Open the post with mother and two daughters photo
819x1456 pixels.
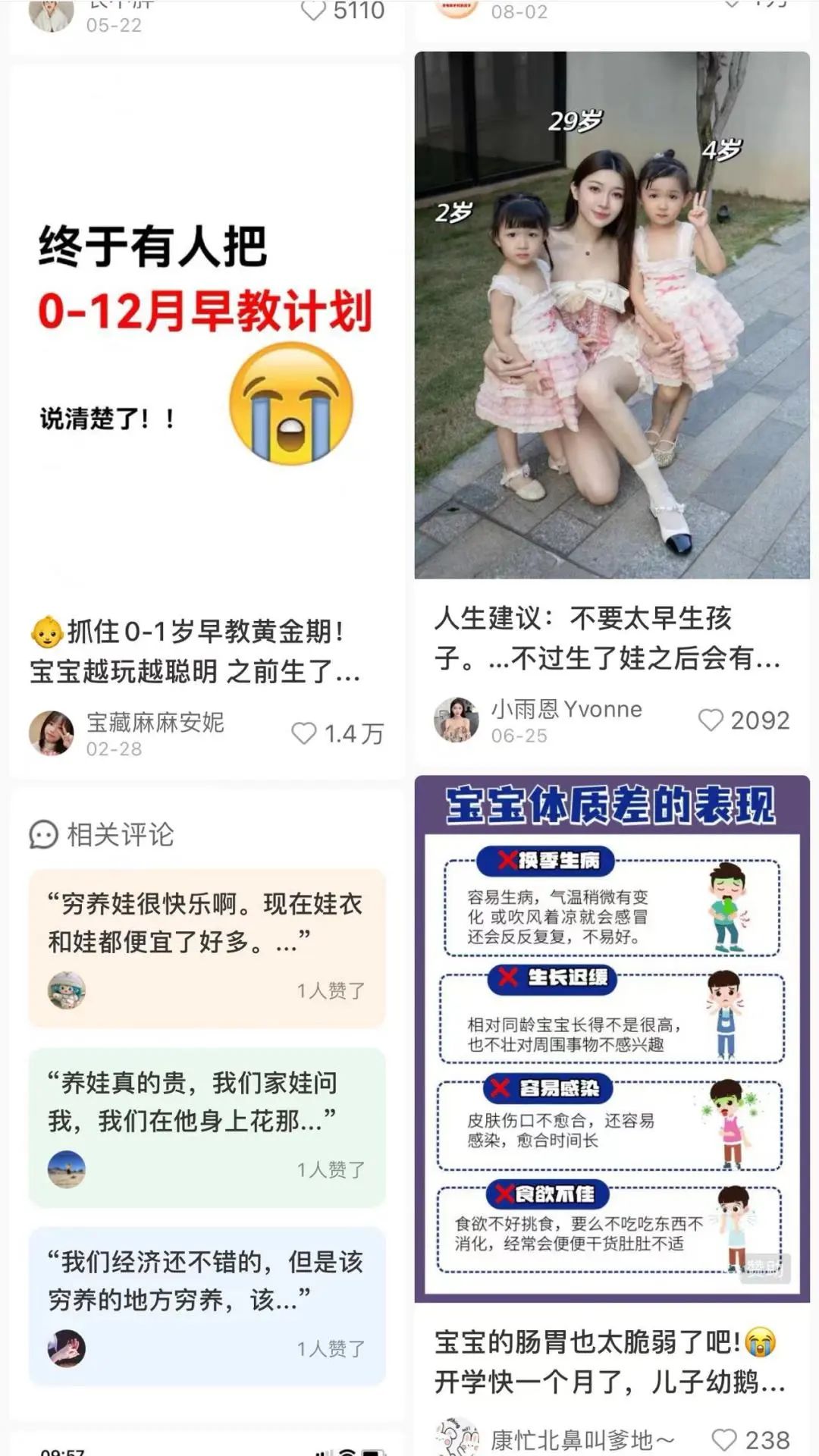click(x=611, y=315)
